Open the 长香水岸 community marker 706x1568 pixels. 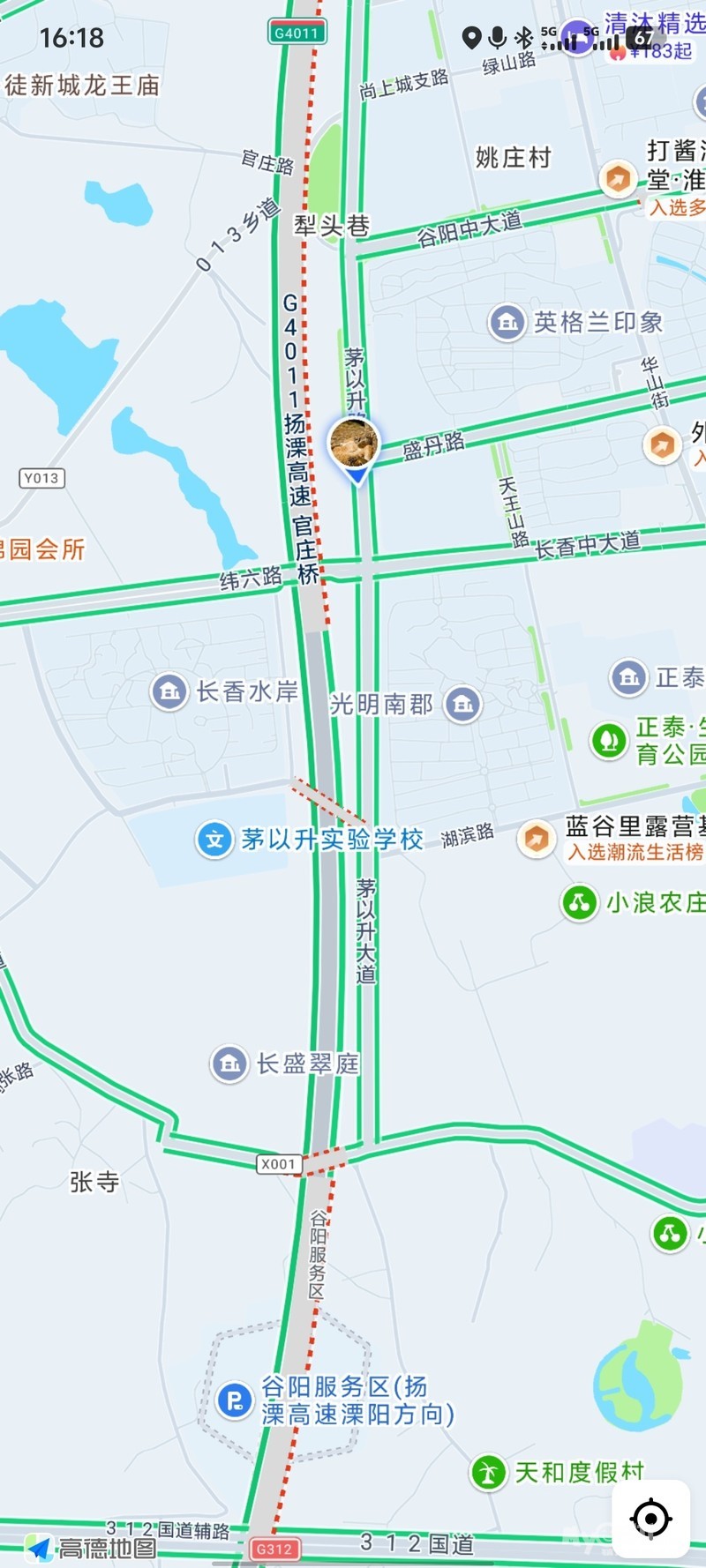click(x=169, y=692)
